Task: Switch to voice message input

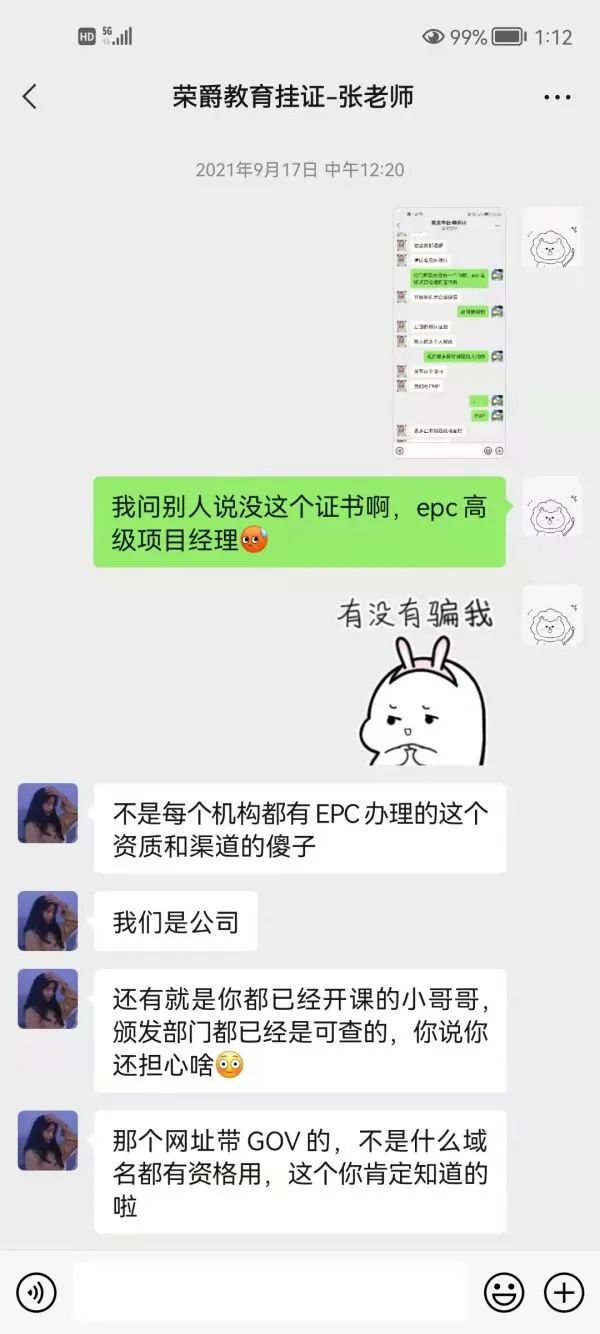Action: click(x=37, y=1293)
